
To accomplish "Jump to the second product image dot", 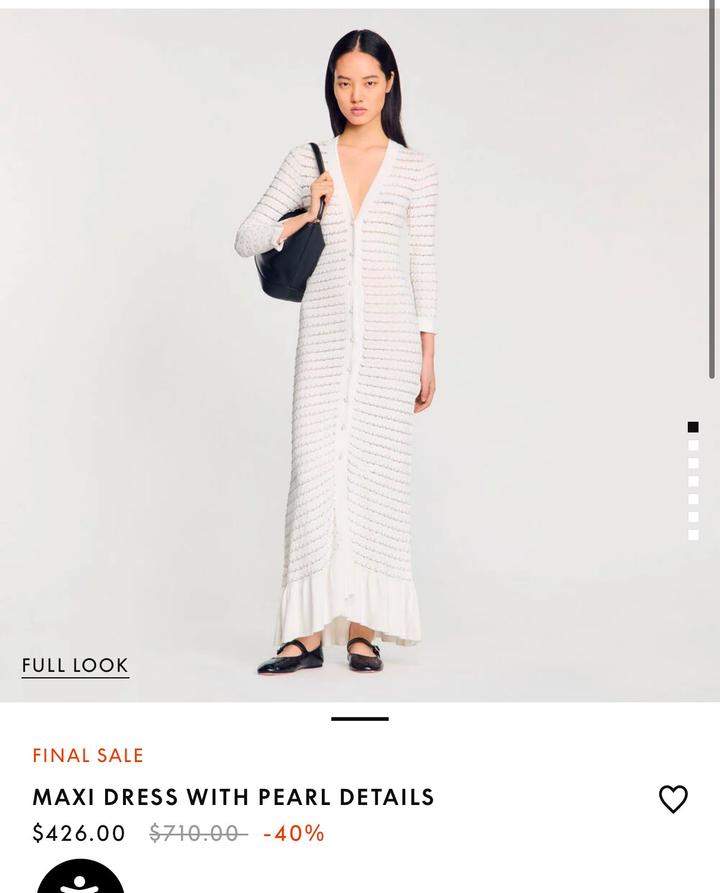I will point(693,445).
